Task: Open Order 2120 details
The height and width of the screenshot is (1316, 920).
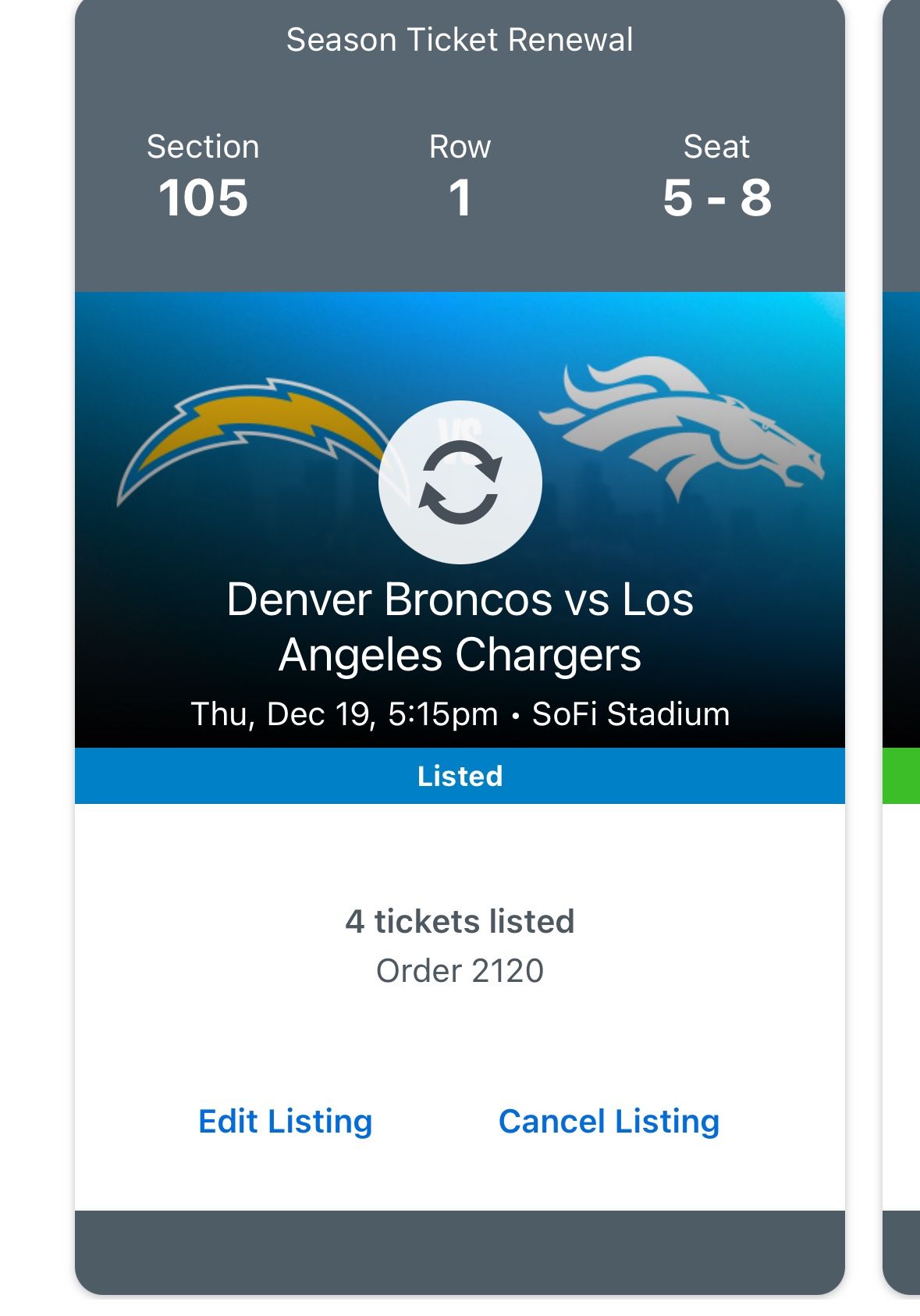Action: pos(460,971)
